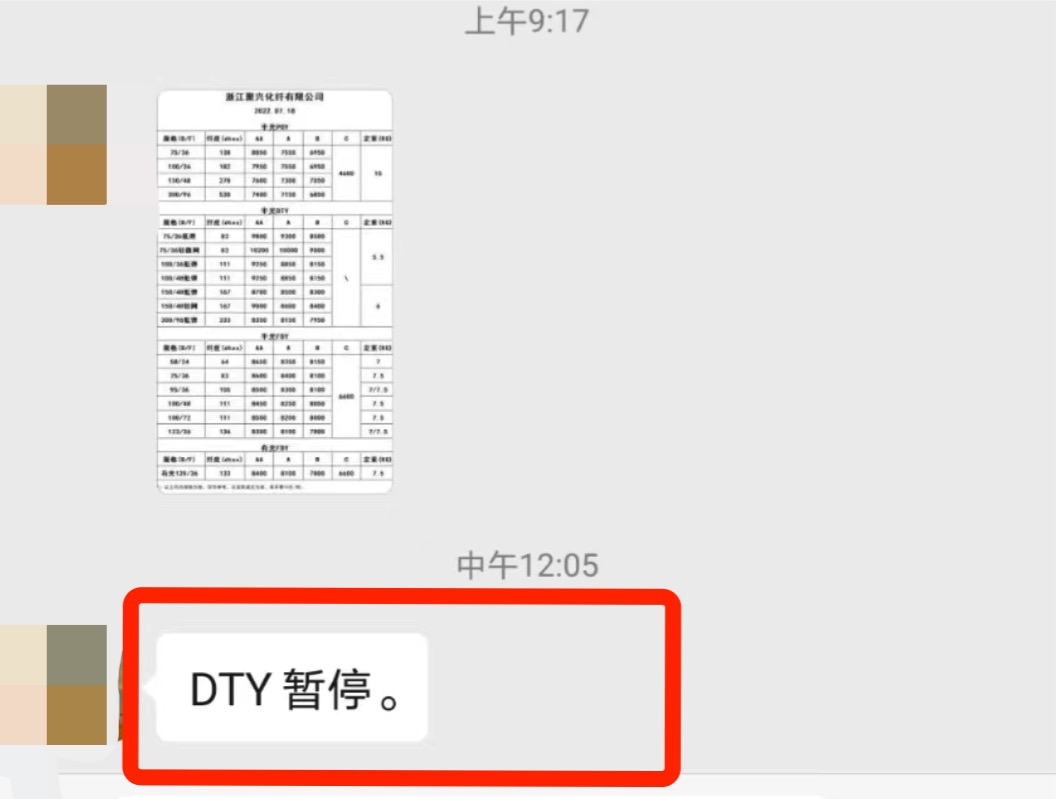Open sender's avatar beside the DTY 暂停 message
Image resolution: width=1056 pixels, height=799 pixels.
(x=53, y=685)
